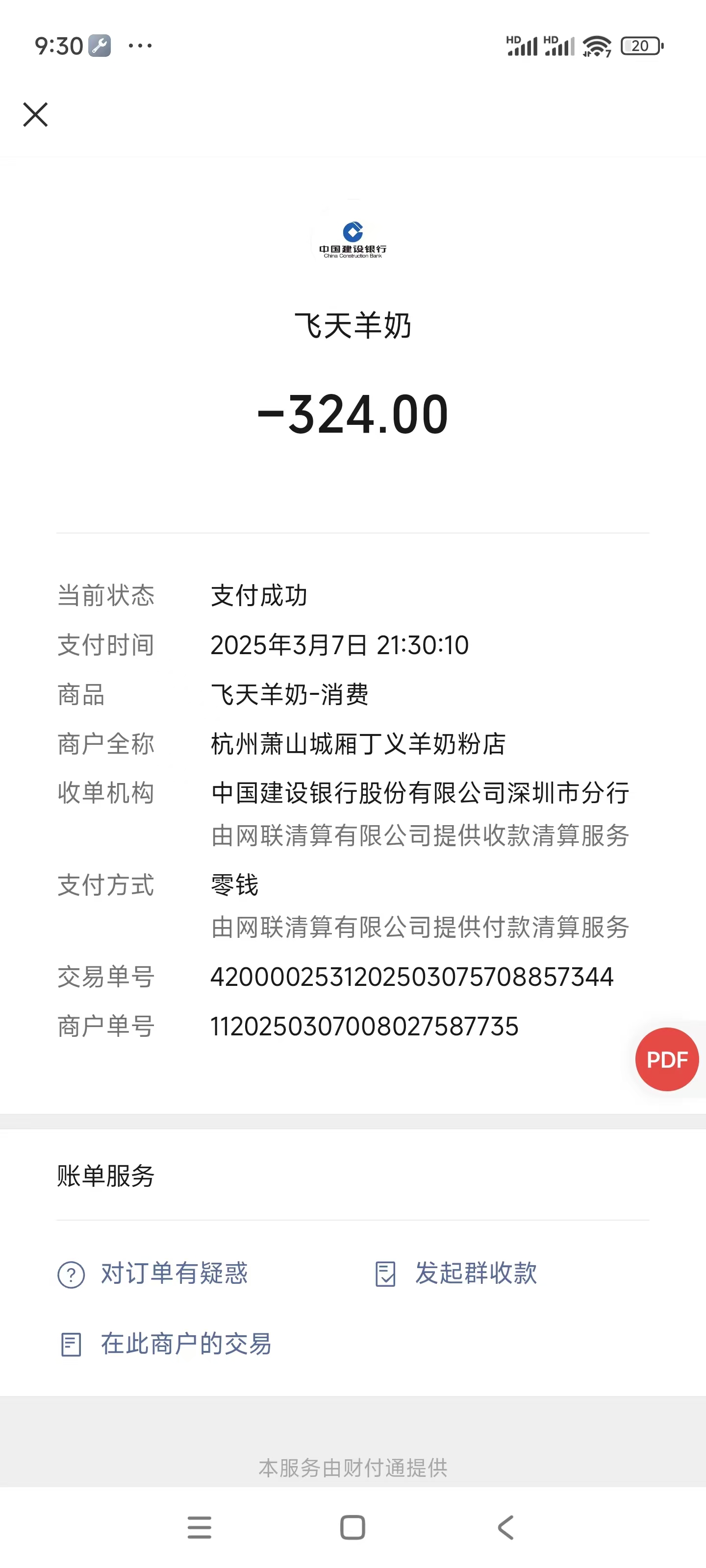Close the payment details page
The width and height of the screenshot is (706, 1568).
click(35, 115)
